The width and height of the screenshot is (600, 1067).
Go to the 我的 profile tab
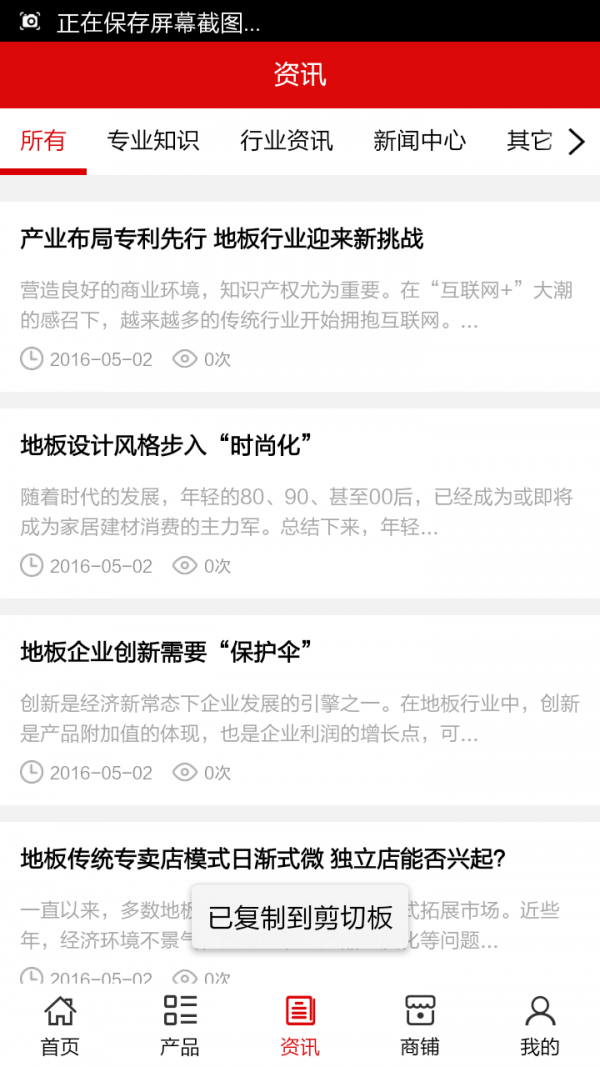(x=540, y=1025)
